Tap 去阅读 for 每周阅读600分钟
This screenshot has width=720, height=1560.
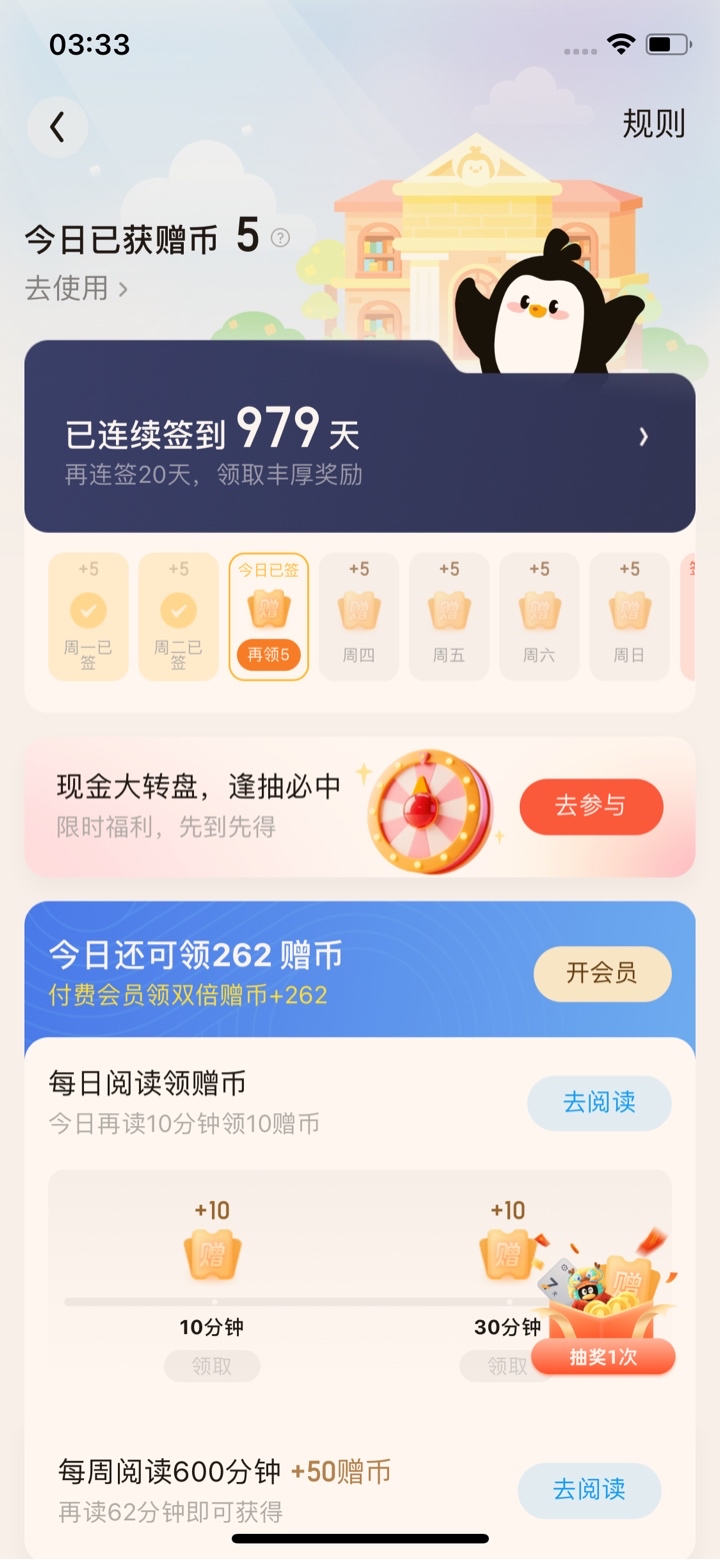point(589,1490)
